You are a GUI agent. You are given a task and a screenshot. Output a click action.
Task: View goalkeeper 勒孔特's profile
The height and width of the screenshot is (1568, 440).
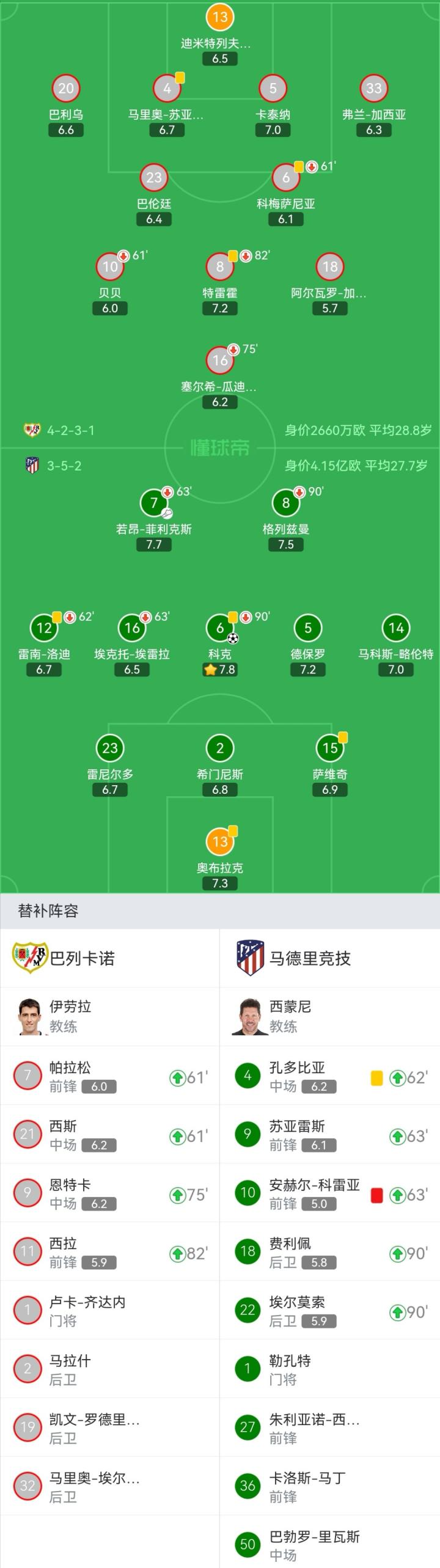[x=330, y=1369]
